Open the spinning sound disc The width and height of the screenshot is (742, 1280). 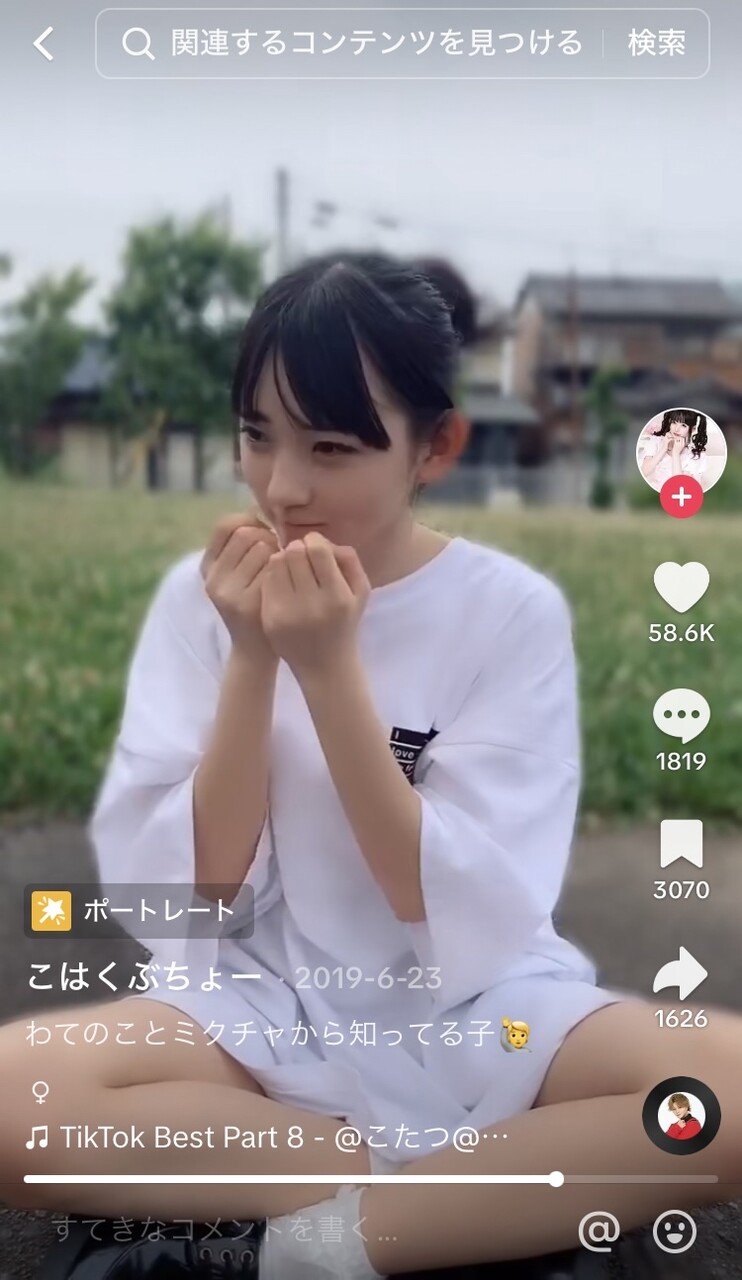click(x=681, y=1115)
